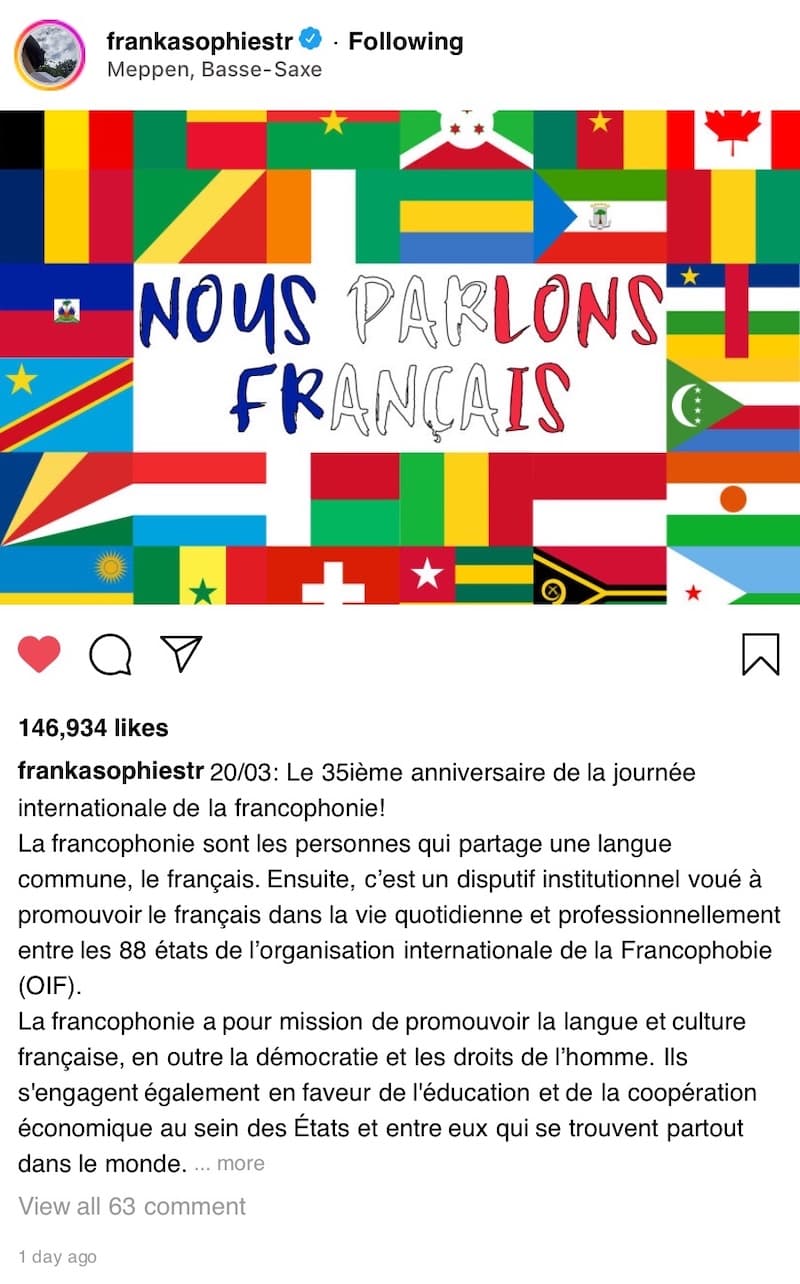This screenshot has width=800, height=1284.
Task: Open the Nous parlons français post image
Action: [400, 357]
